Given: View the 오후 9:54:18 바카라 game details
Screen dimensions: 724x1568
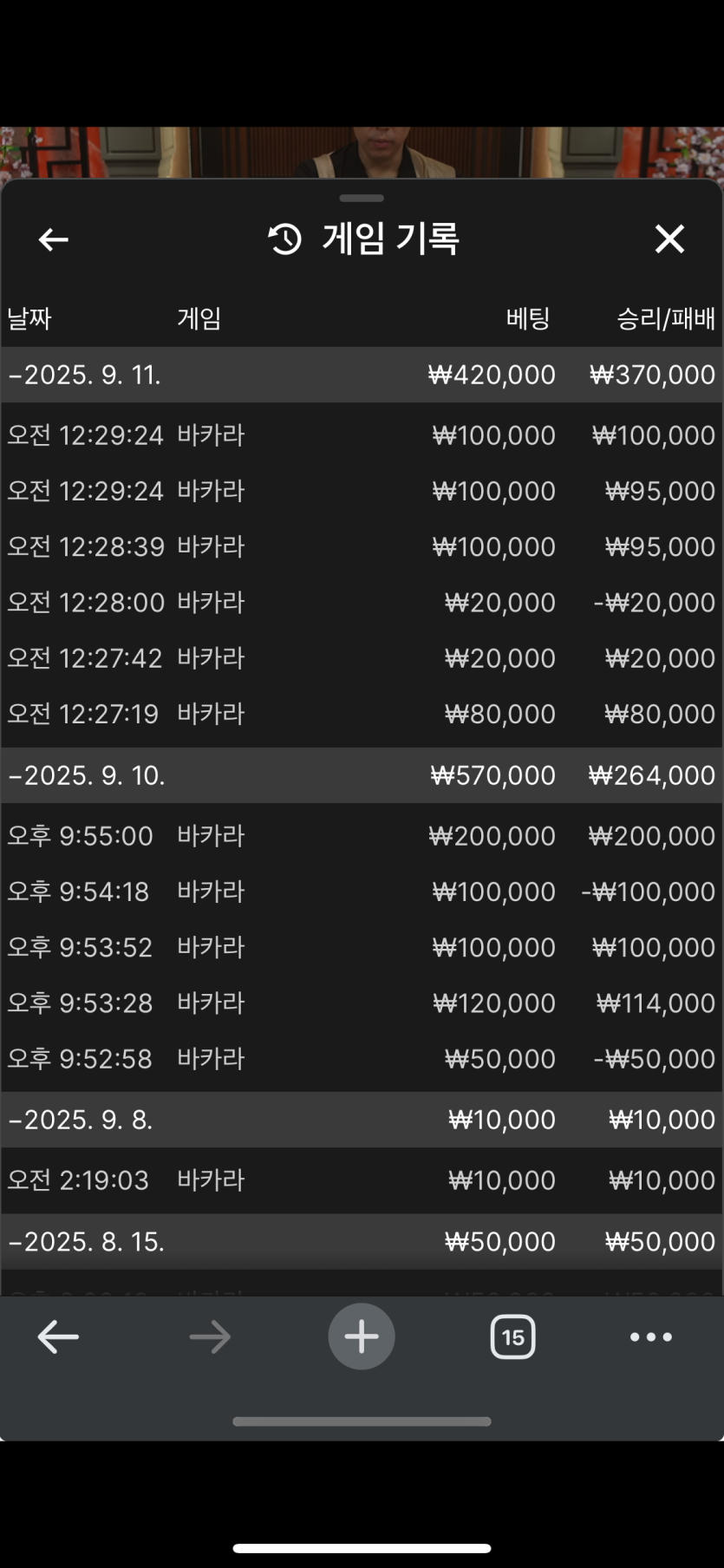Looking at the screenshot, I should pos(361,892).
